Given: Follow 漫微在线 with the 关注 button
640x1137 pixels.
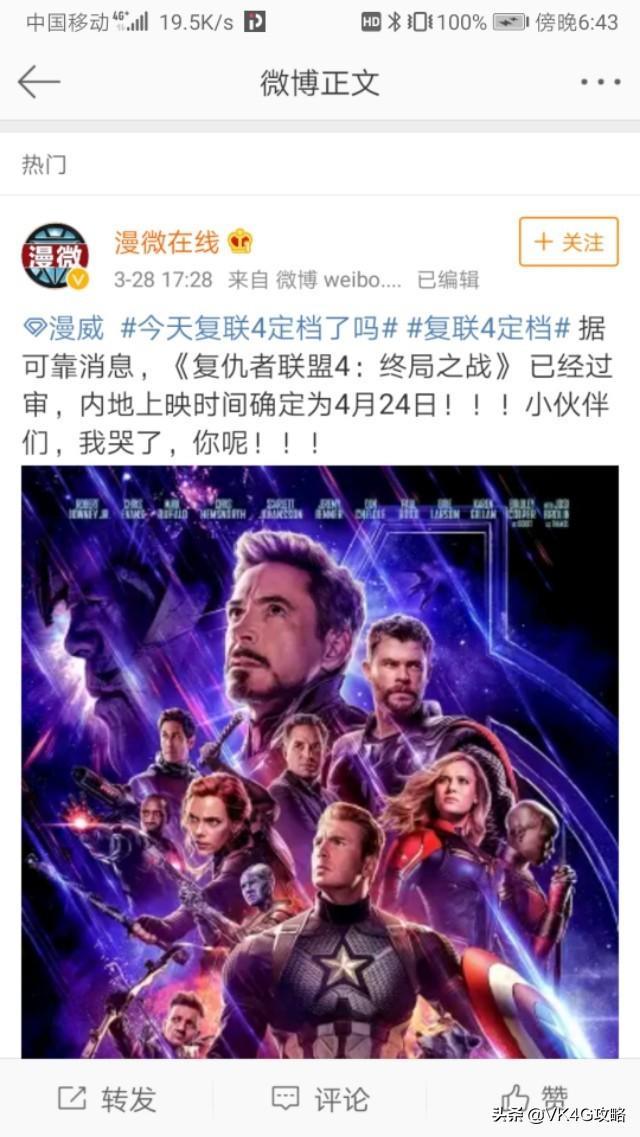Looking at the screenshot, I should pos(569,242).
